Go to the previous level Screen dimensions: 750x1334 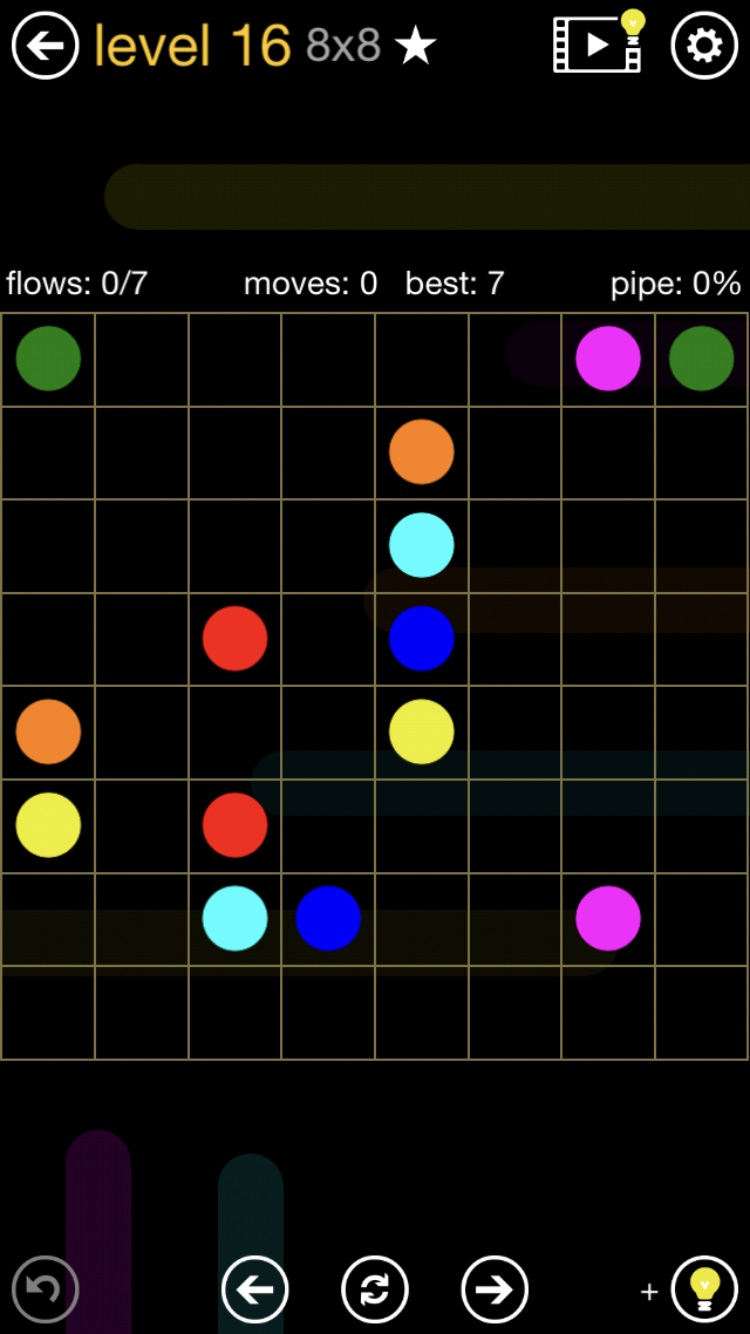[x=255, y=1289]
